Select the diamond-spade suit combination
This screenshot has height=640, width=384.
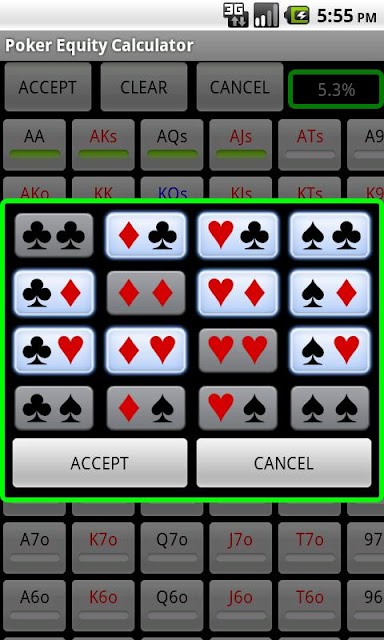[146, 408]
